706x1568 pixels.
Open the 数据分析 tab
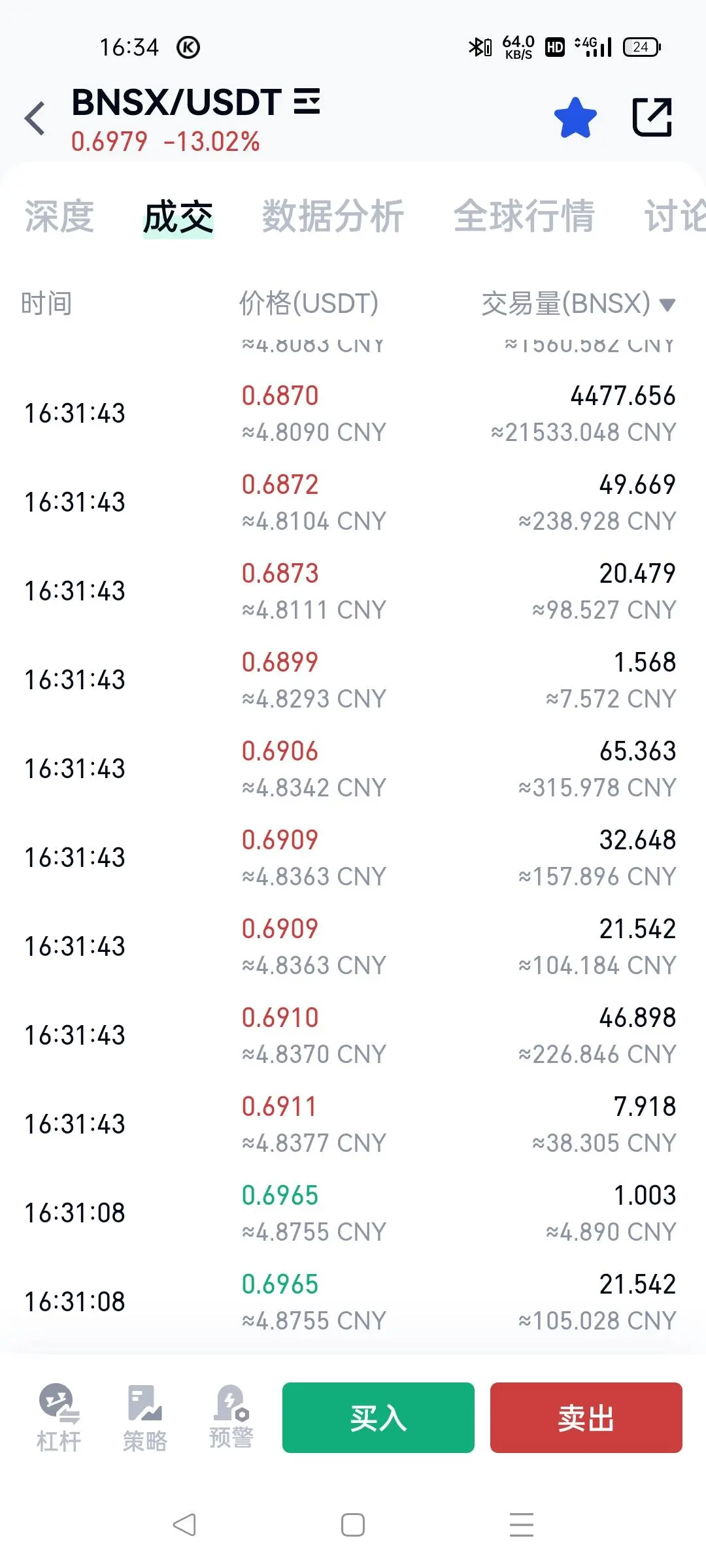point(333,216)
